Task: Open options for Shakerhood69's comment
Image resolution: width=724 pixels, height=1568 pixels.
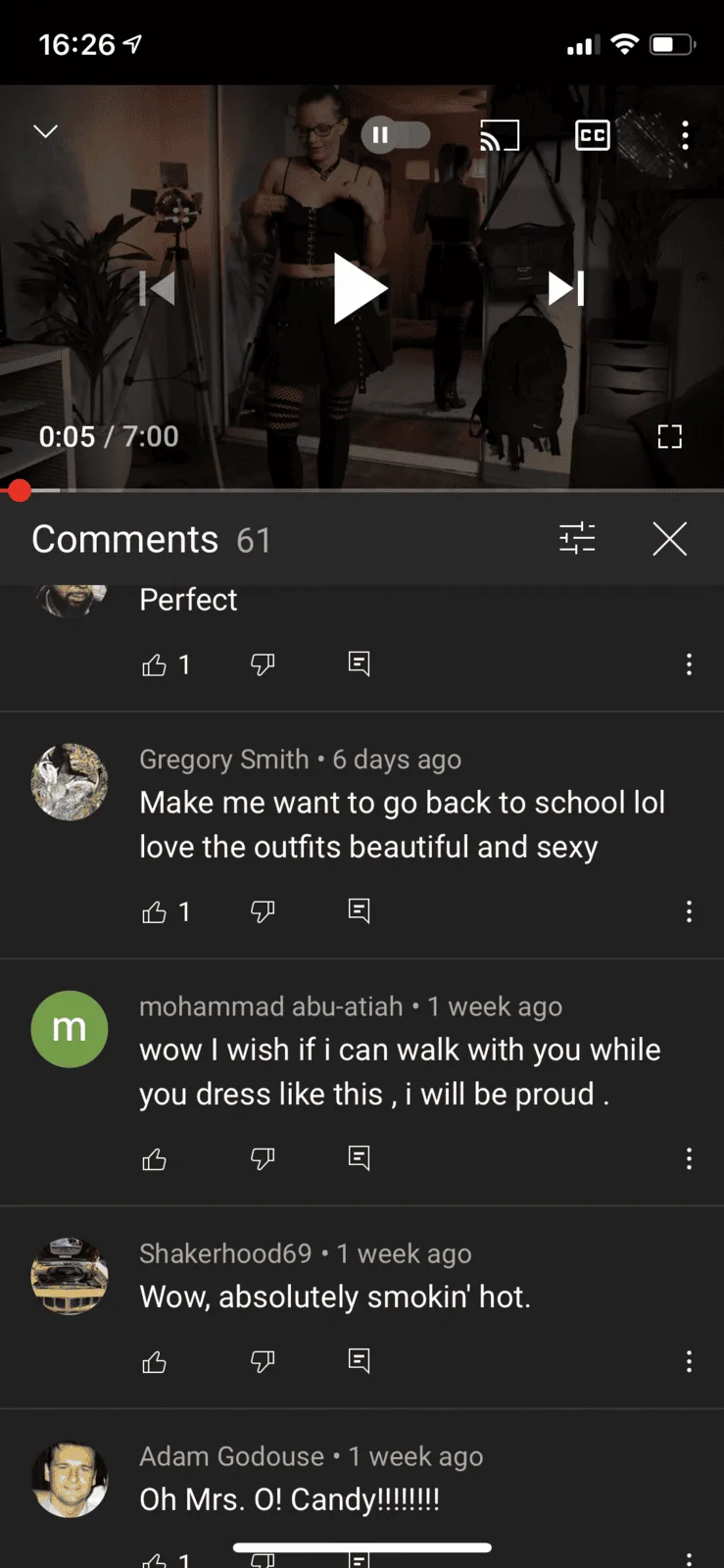Action: click(689, 1361)
